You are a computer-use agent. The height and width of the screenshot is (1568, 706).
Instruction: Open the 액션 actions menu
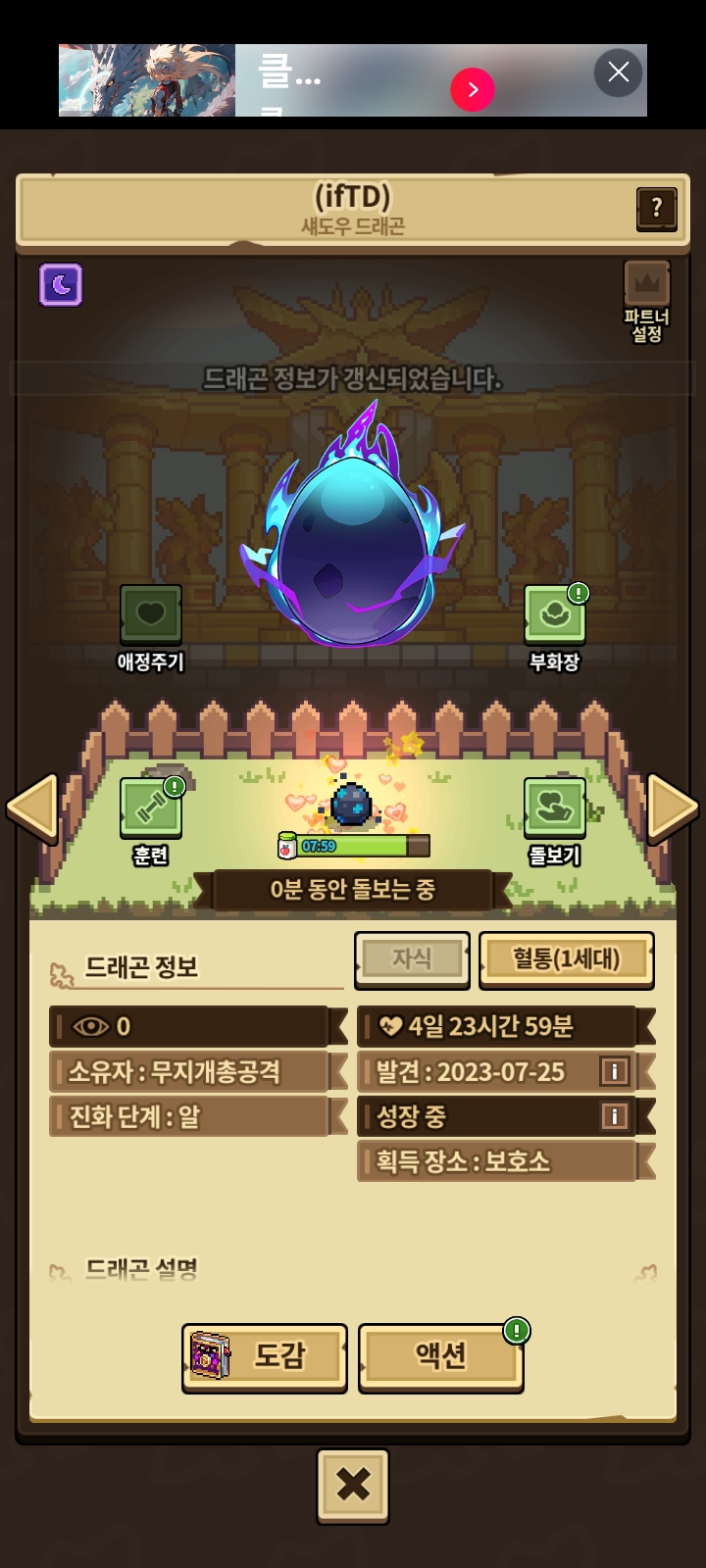(x=440, y=1356)
